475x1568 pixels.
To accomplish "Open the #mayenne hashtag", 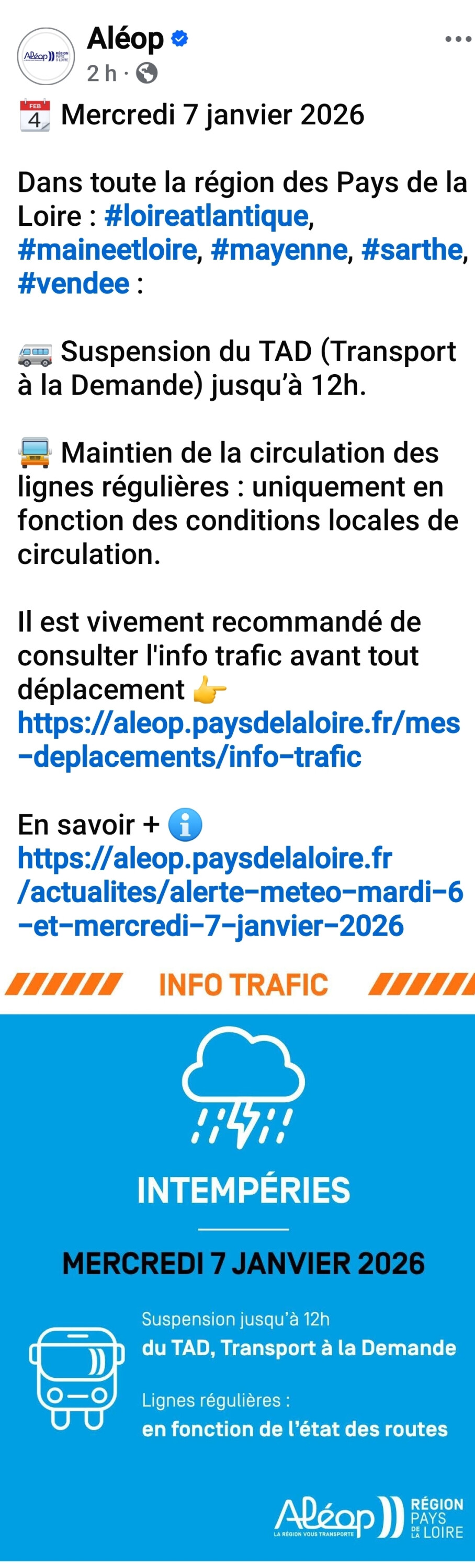I will coord(279,249).
